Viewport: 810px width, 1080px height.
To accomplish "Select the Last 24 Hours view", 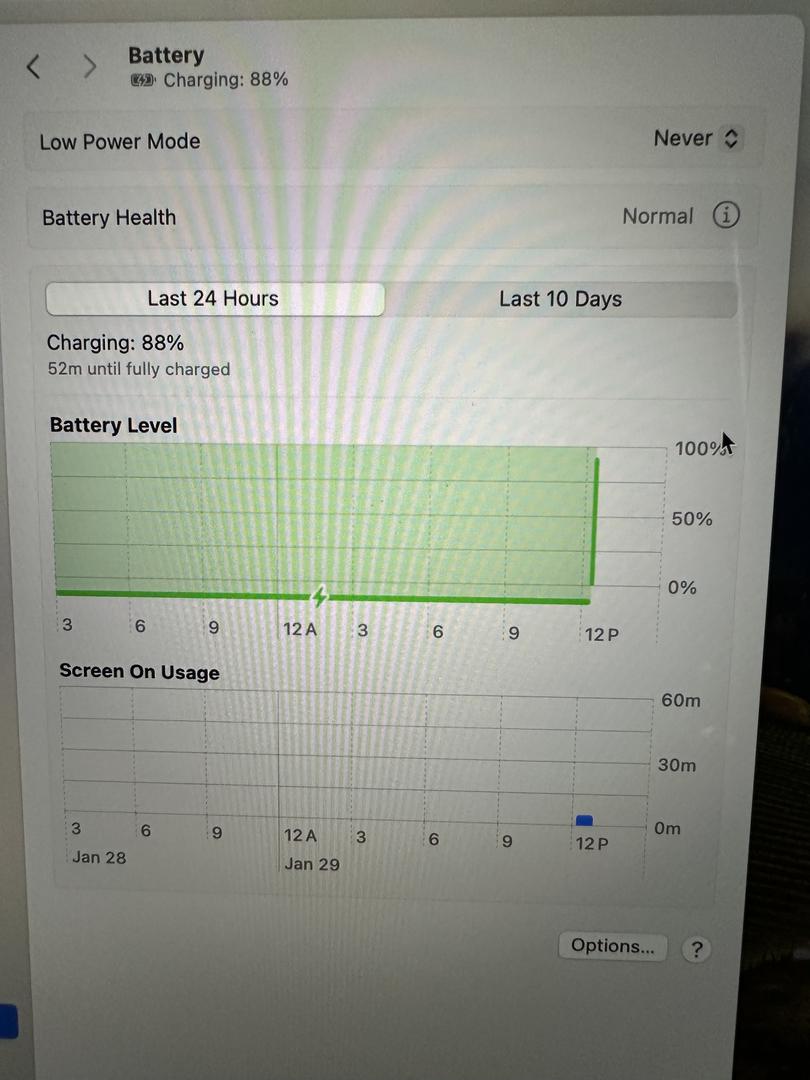I will [213, 298].
